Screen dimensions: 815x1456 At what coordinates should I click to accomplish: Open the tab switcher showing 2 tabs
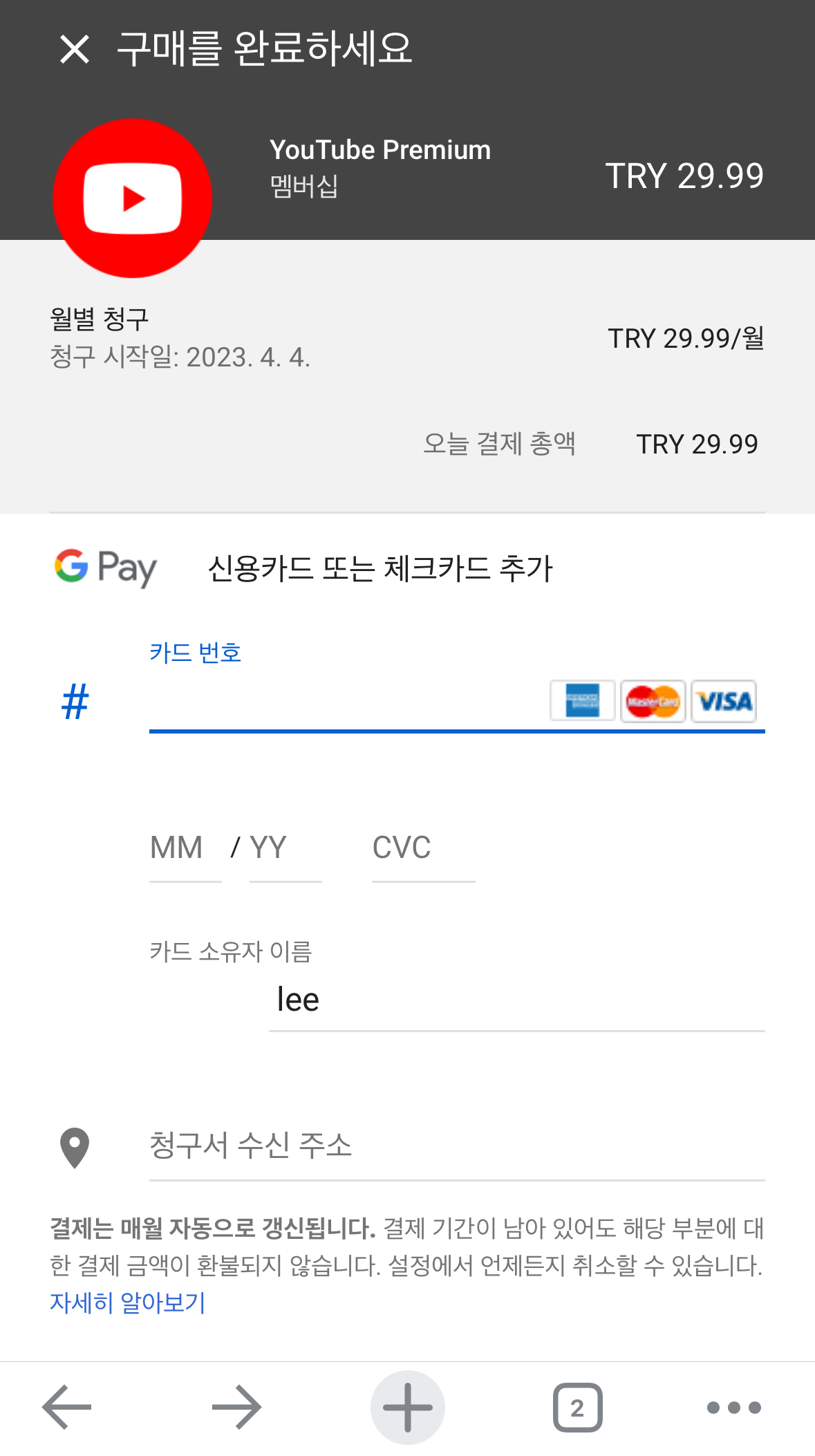(577, 1407)
